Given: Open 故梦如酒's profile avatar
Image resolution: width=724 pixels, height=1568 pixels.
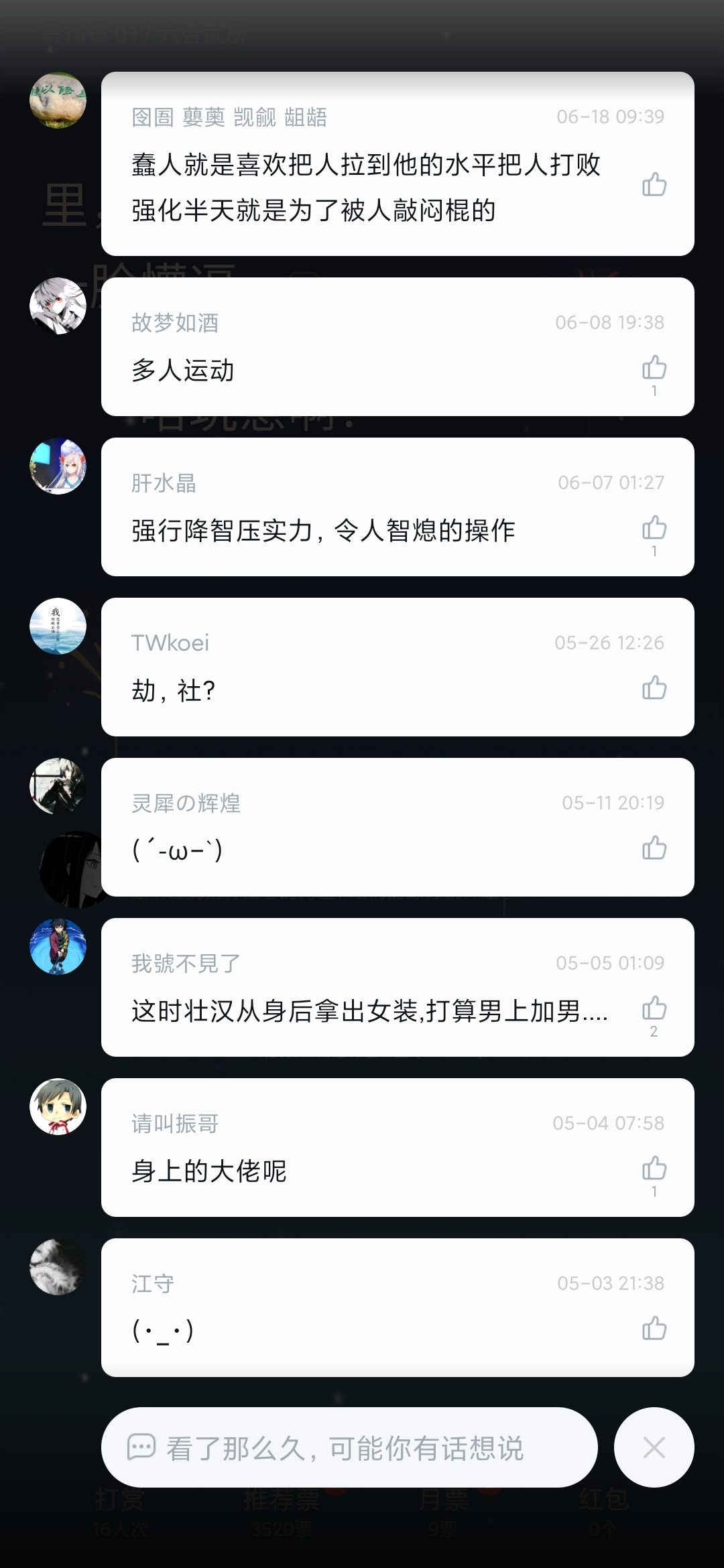Looking at the screenshot, I should click(58, 306).
